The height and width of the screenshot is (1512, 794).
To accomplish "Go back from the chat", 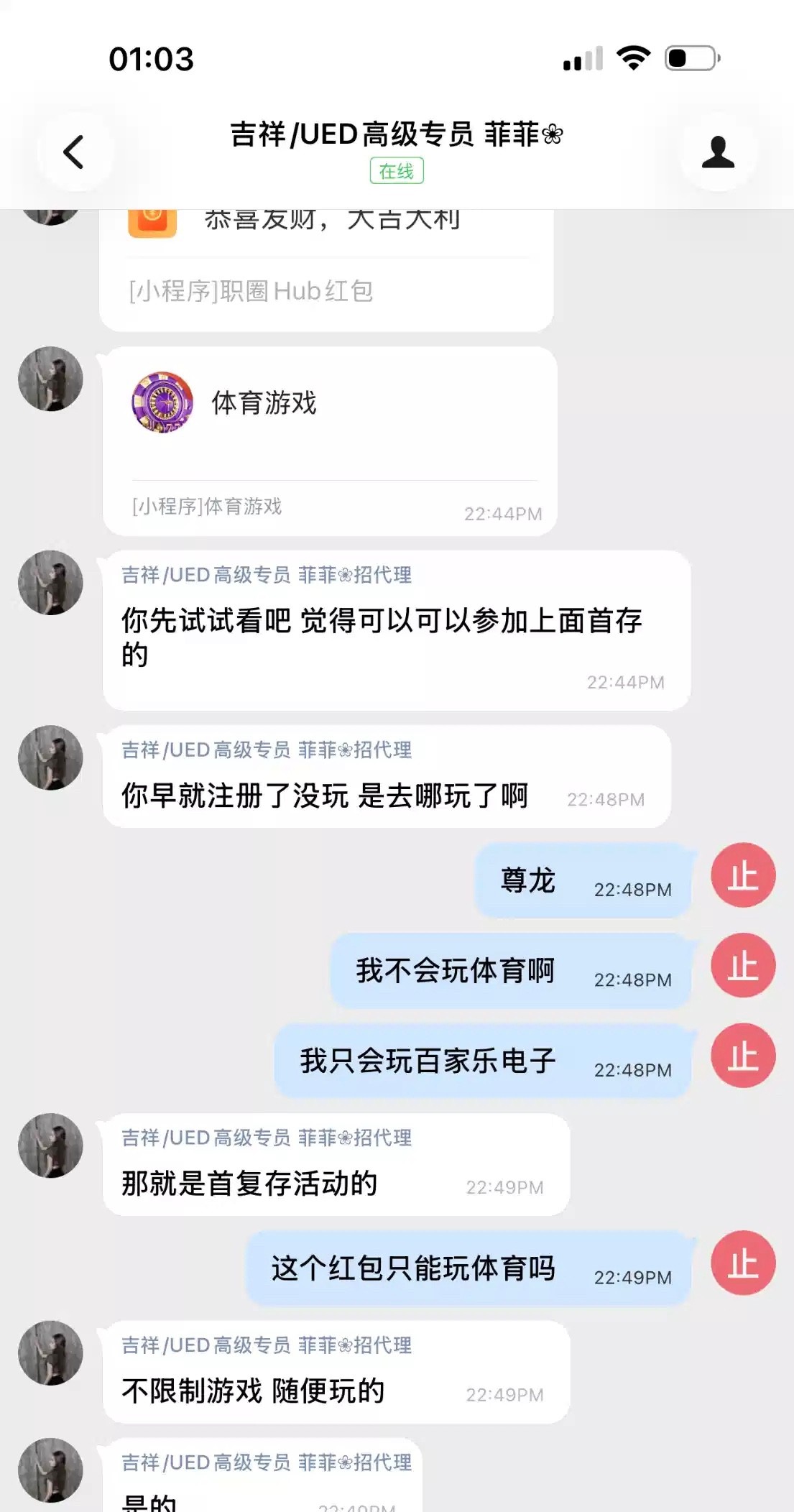I will 74,152.
